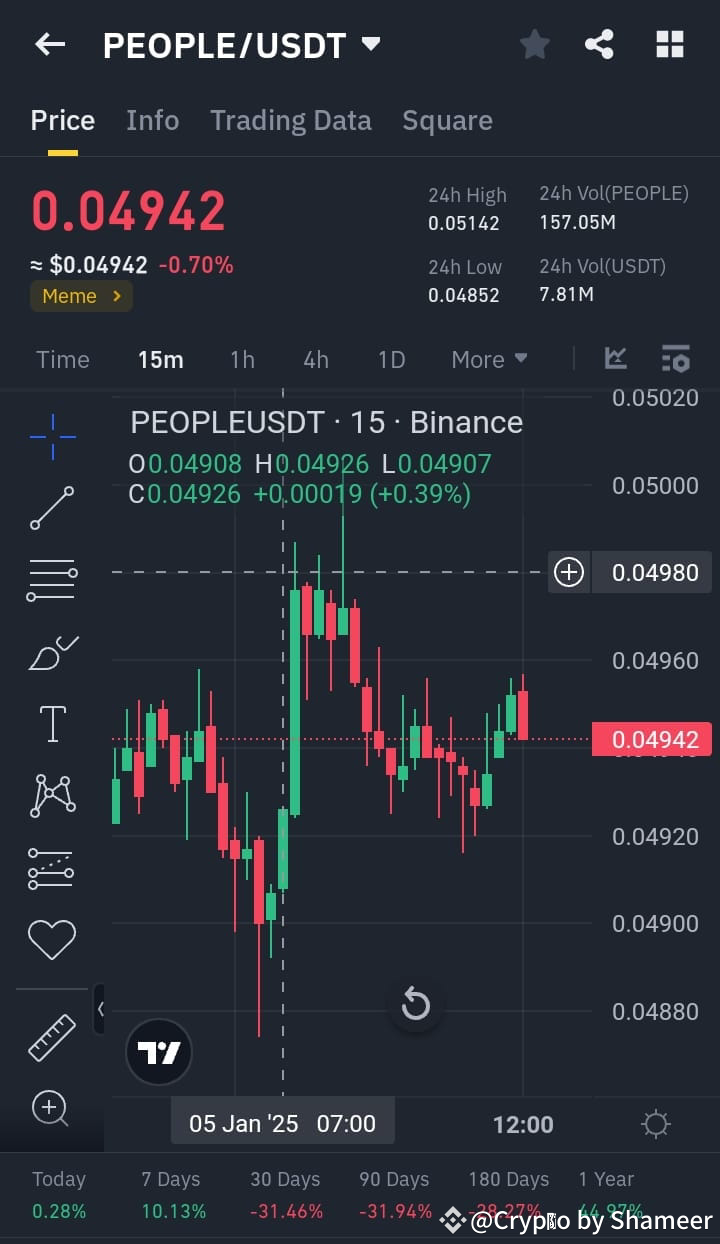Open the technical indicators panel

(617, 358)
